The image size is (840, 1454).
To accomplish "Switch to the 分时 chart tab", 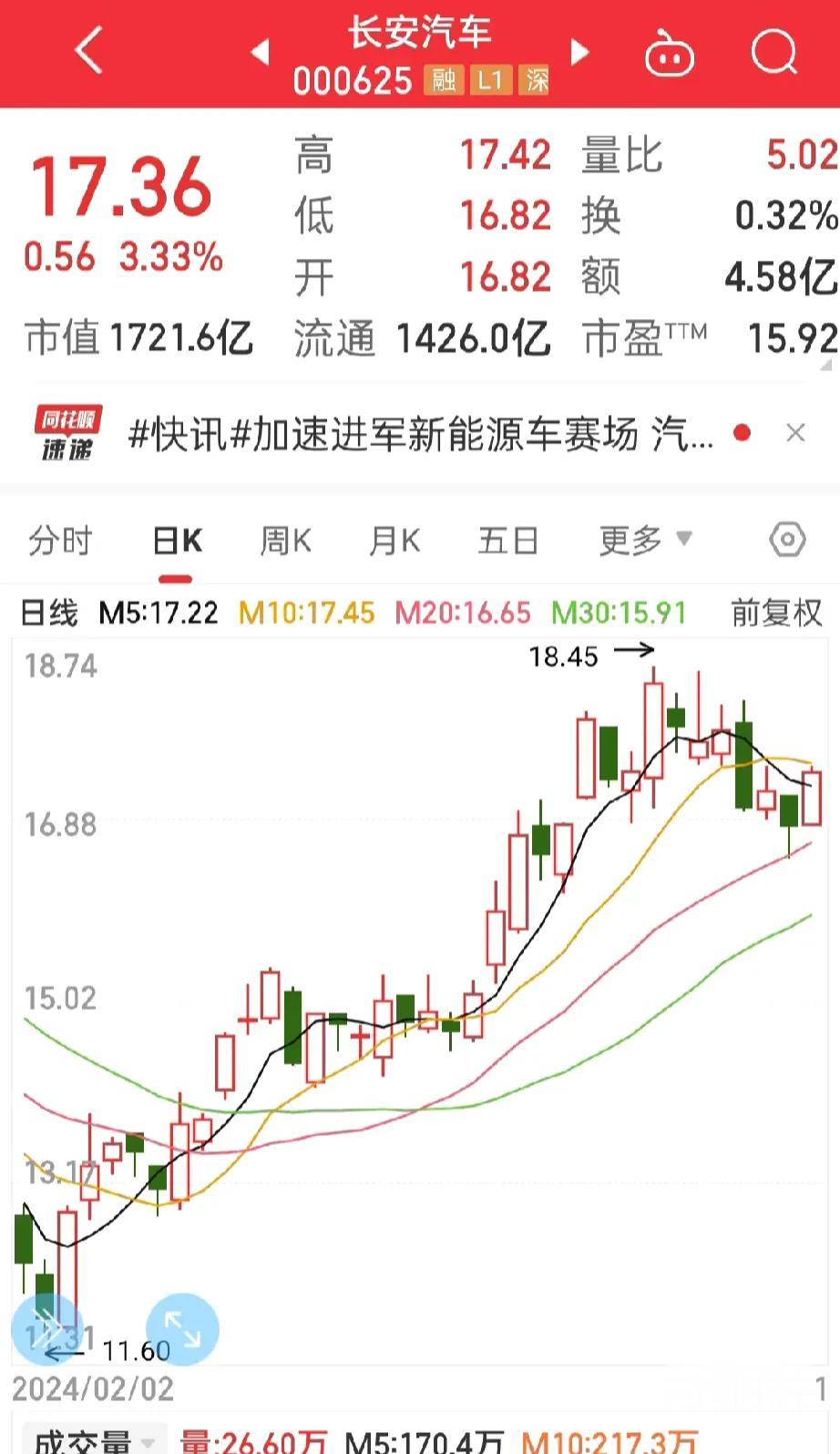I will click(x=60, y=541).
